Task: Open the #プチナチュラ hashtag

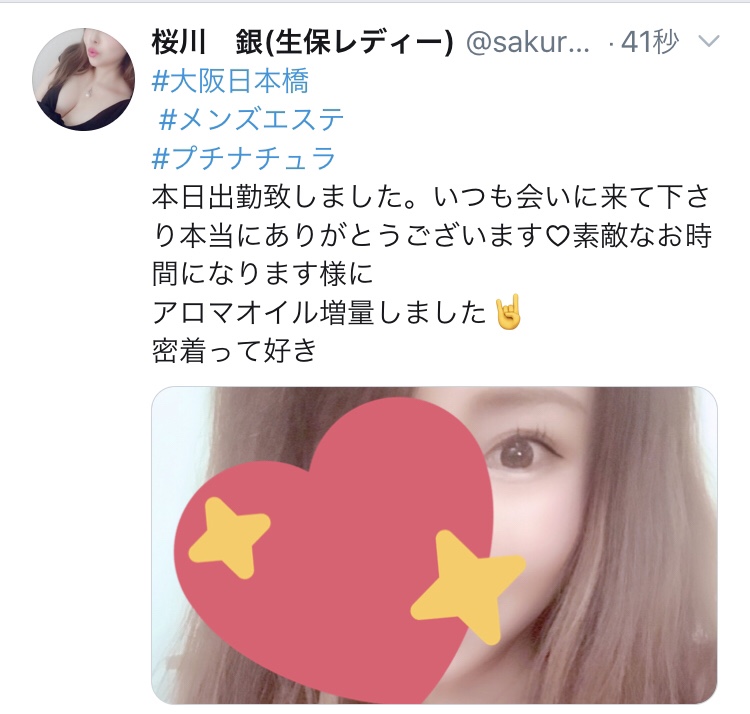Action: pyautogui.click(x=243, y=158)
